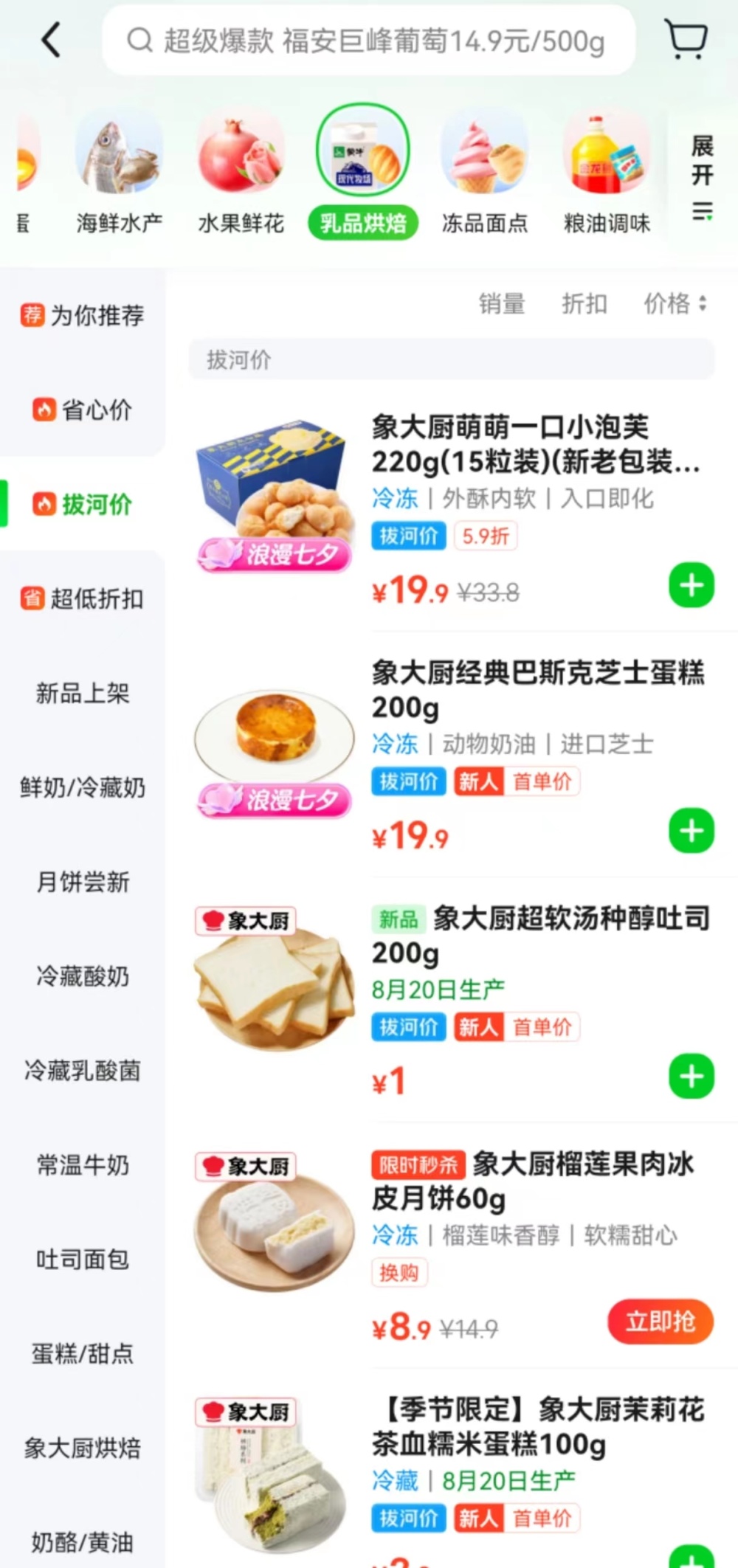738x1568 pixels.
Task: Tap the search box for 福安巨峰葡萄
Action: [x=369, y=41]
